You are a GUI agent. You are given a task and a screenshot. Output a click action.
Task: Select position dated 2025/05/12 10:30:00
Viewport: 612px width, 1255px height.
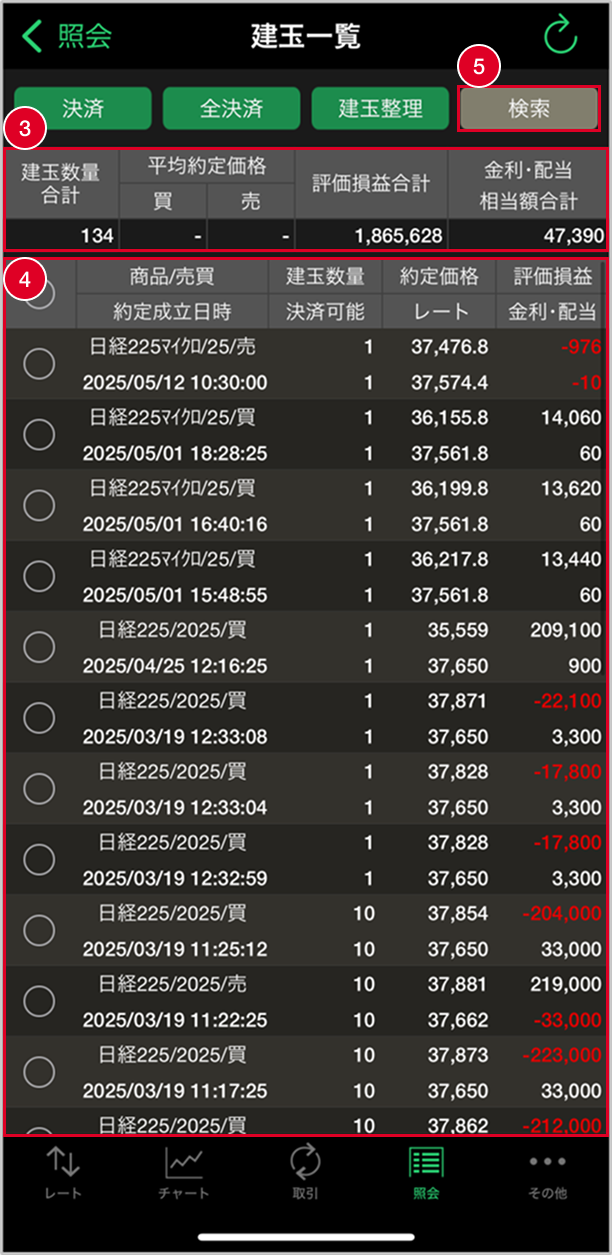[39, 364]
